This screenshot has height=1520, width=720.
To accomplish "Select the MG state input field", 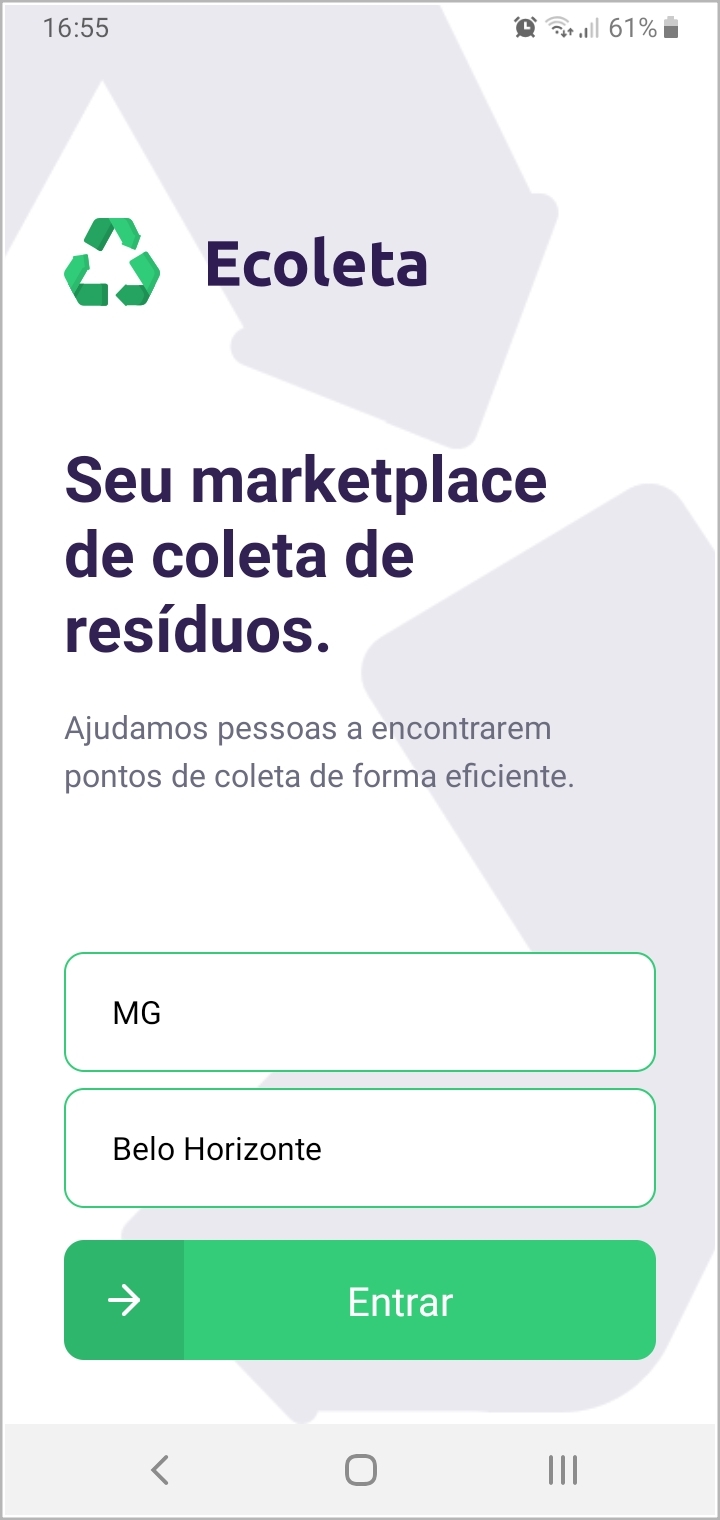I will tap(360, 1011).
